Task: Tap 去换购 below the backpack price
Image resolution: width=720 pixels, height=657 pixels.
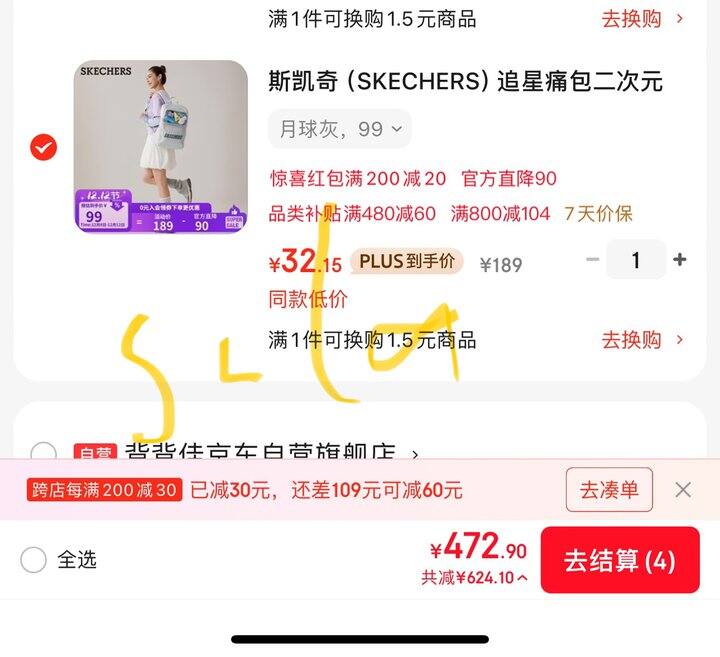Action: [642, 340]
